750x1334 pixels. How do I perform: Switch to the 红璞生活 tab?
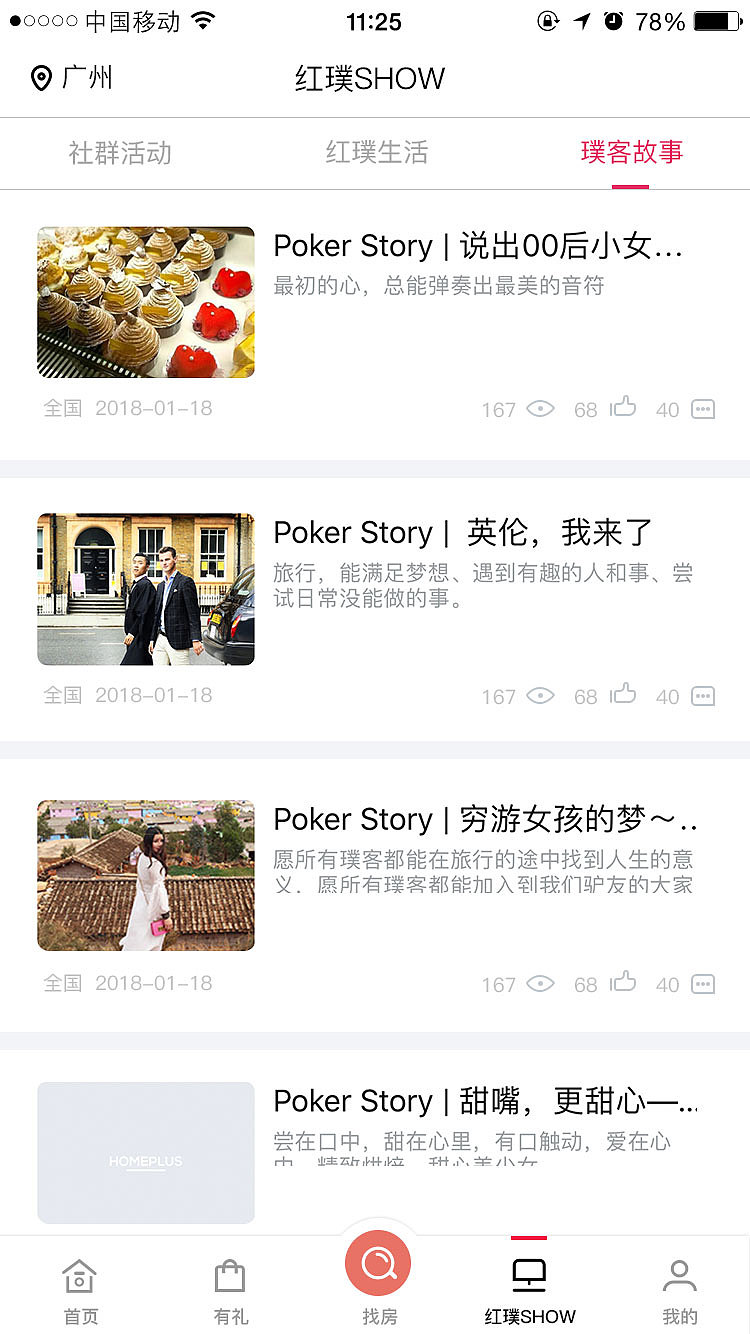point(377,153)
